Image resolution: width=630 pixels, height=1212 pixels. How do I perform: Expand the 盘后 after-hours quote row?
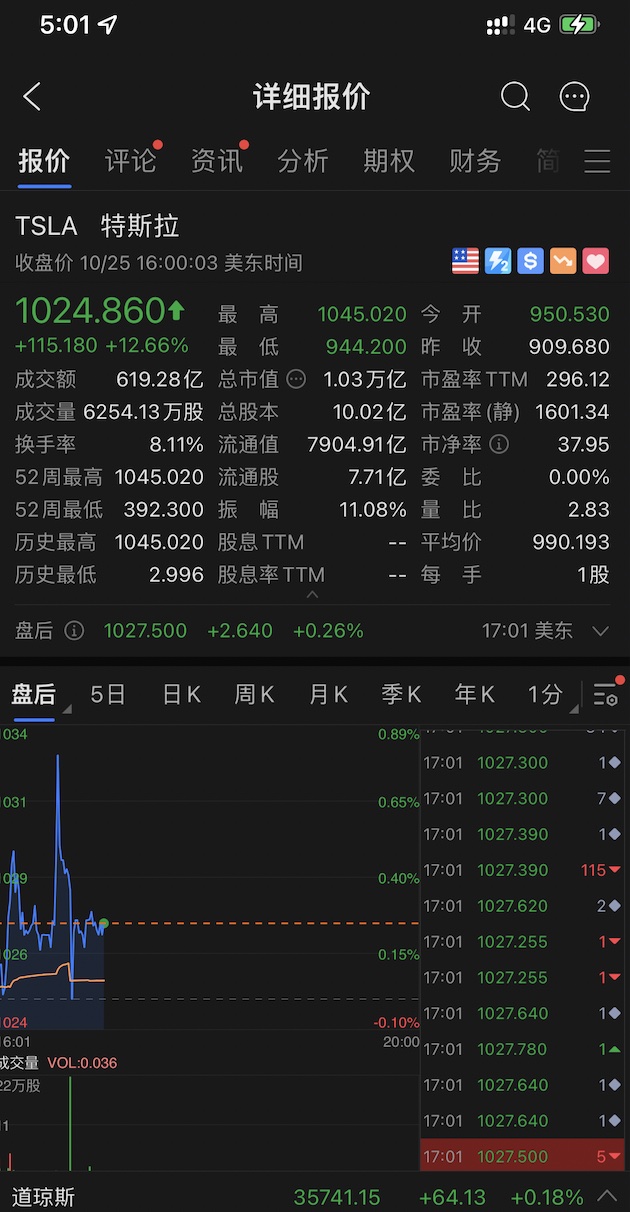(x=600, y=631)
